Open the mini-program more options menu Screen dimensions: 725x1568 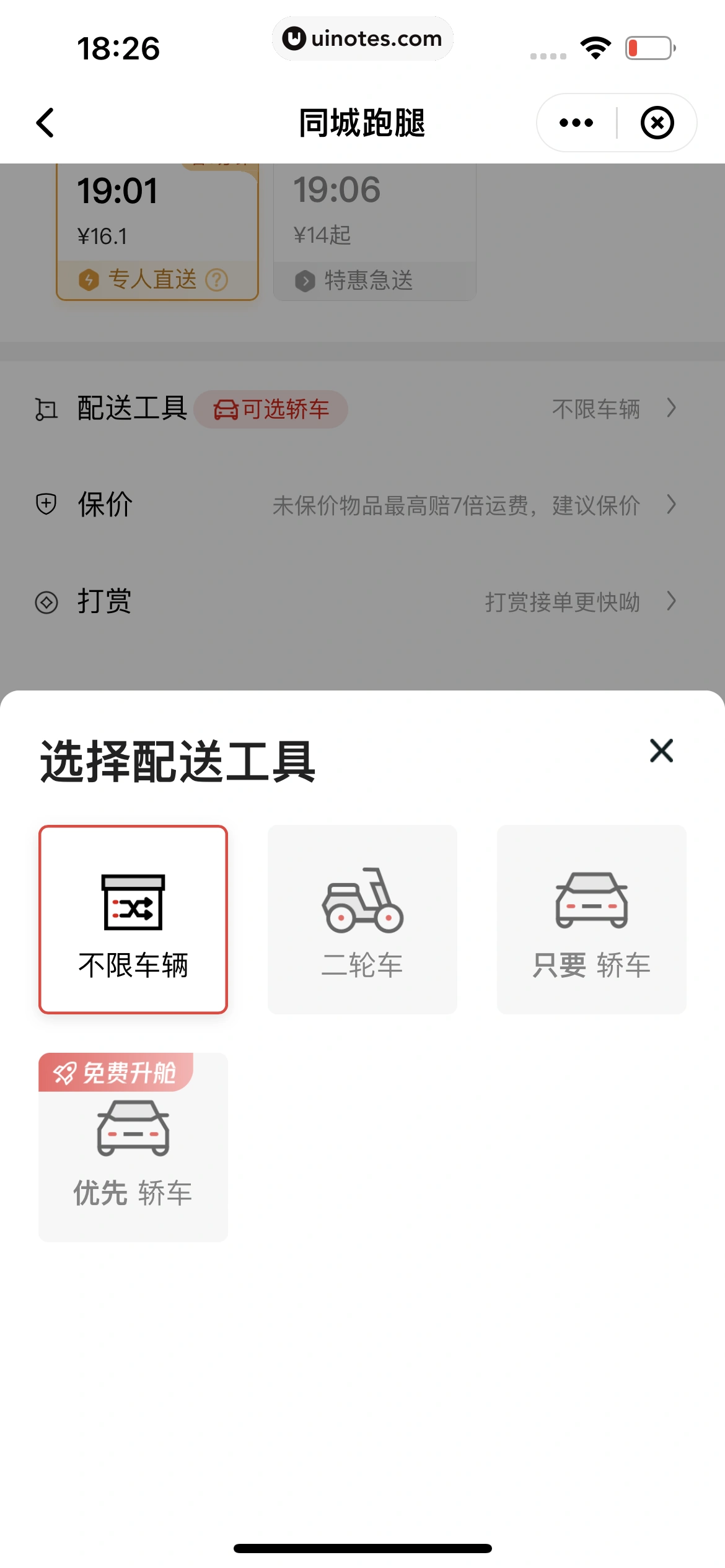(576, 123)
